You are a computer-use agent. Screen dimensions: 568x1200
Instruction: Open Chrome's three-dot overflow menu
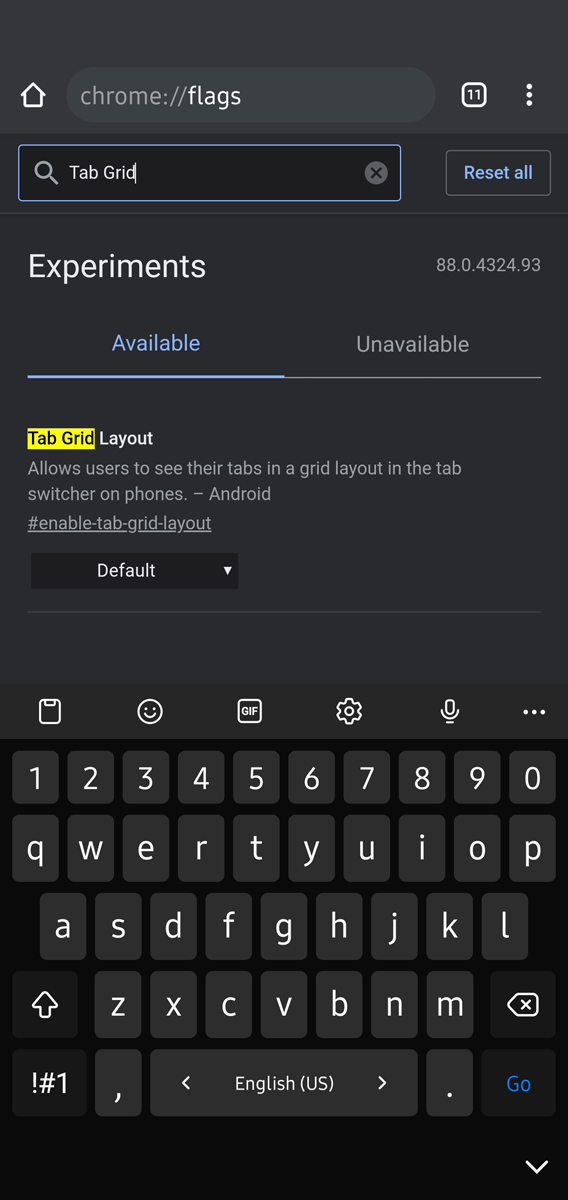[x=529, y=96]
